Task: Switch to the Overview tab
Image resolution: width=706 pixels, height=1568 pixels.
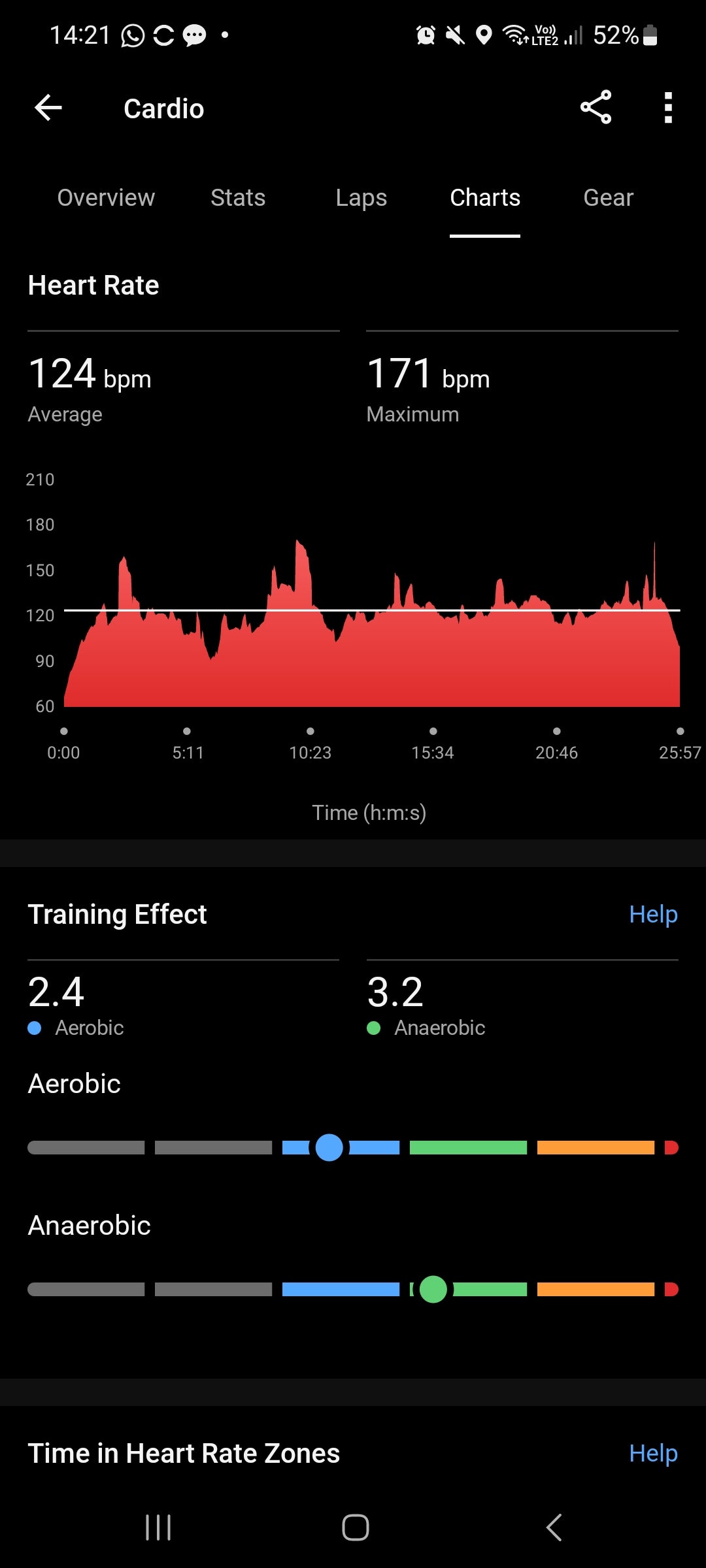Action: coord(106,198)
